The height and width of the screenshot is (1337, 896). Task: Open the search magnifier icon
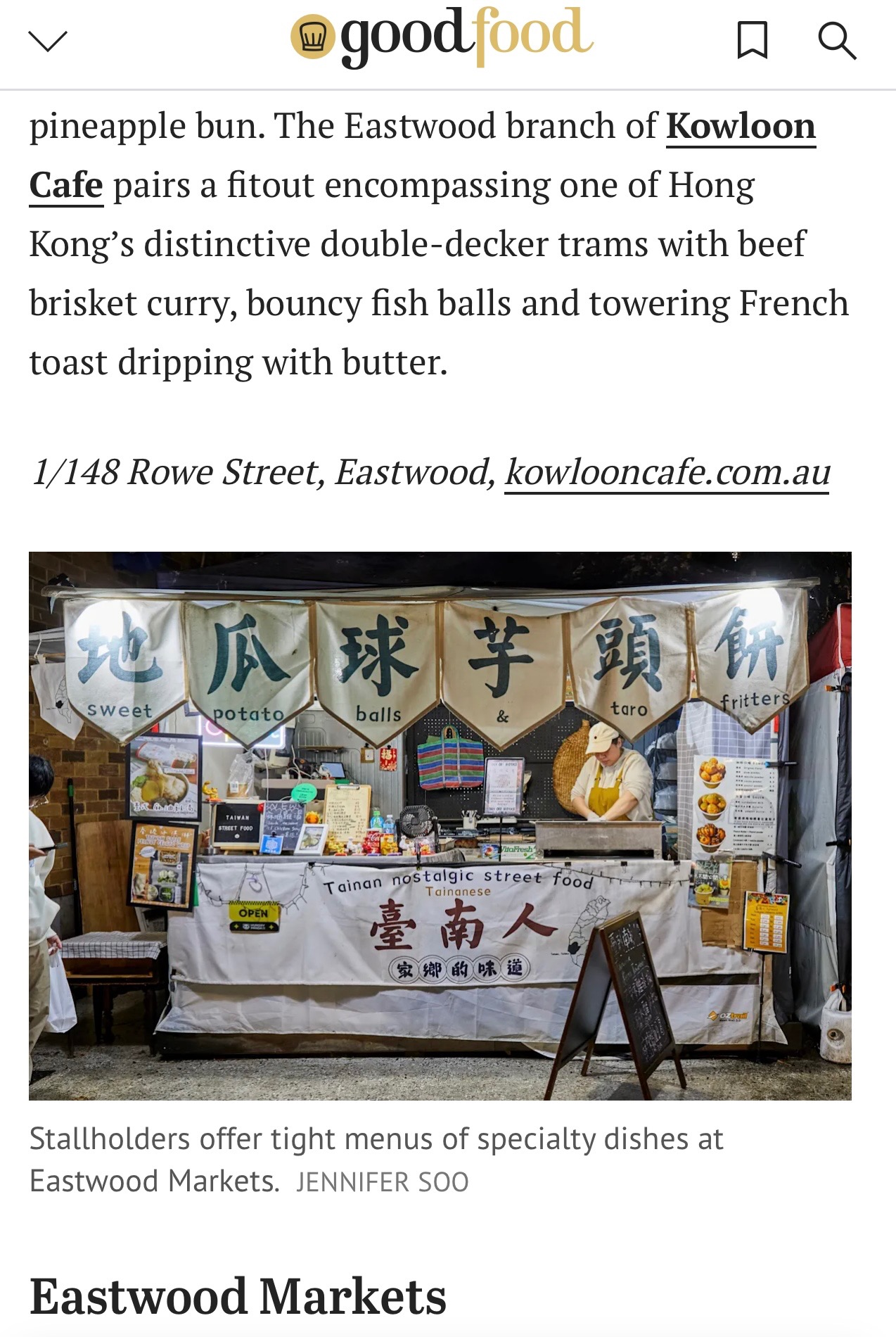click(837, 41)
